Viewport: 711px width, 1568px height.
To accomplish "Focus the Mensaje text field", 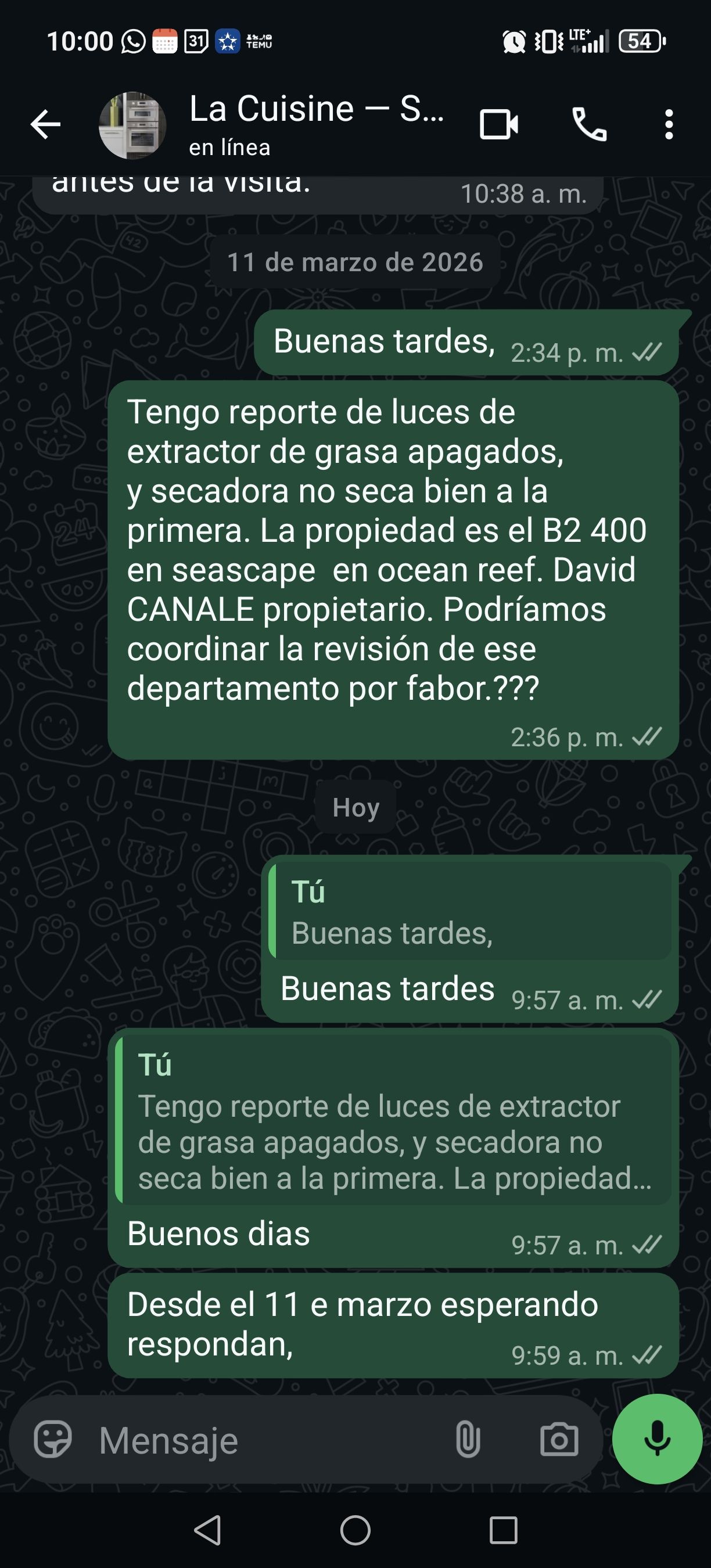I will point(268,1440).
